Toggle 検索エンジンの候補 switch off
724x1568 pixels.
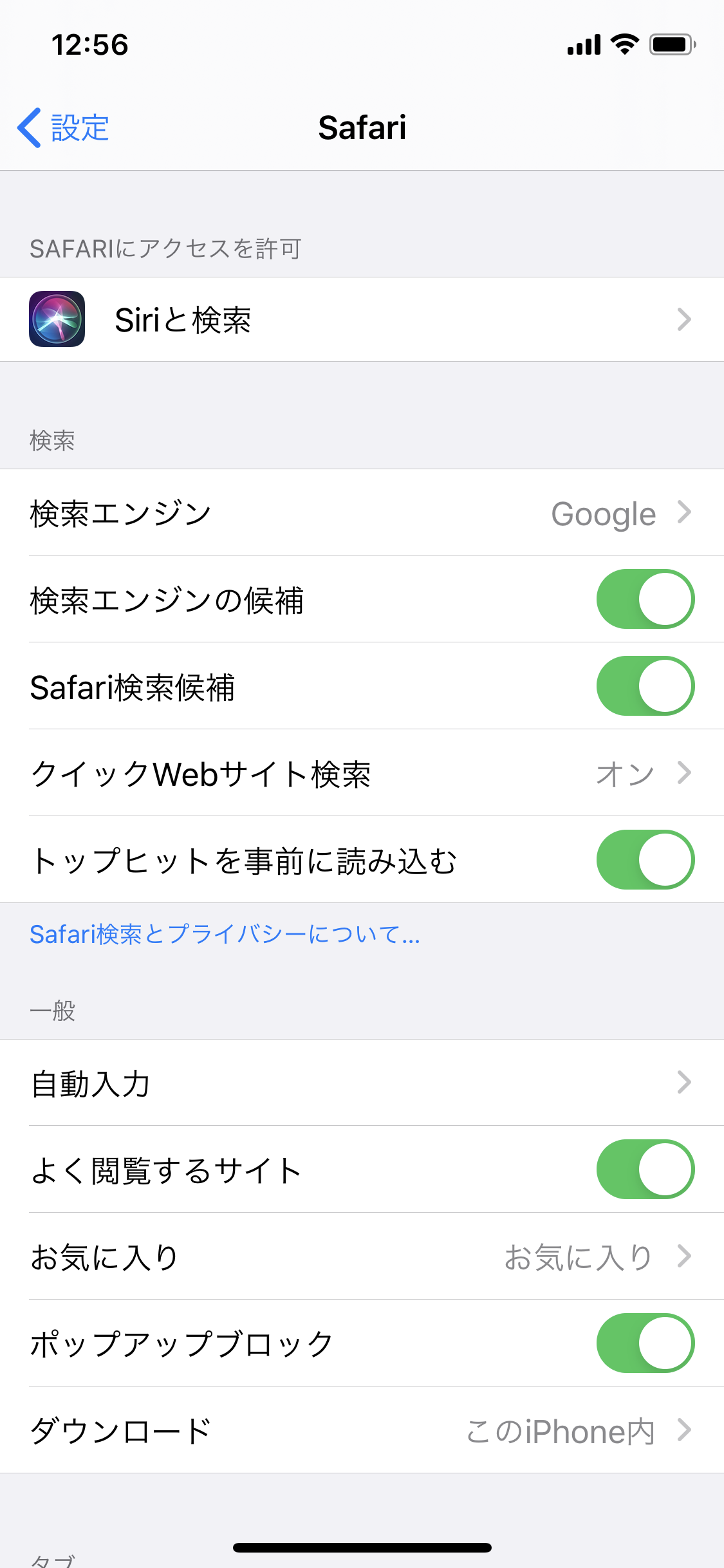coord(645,599)
